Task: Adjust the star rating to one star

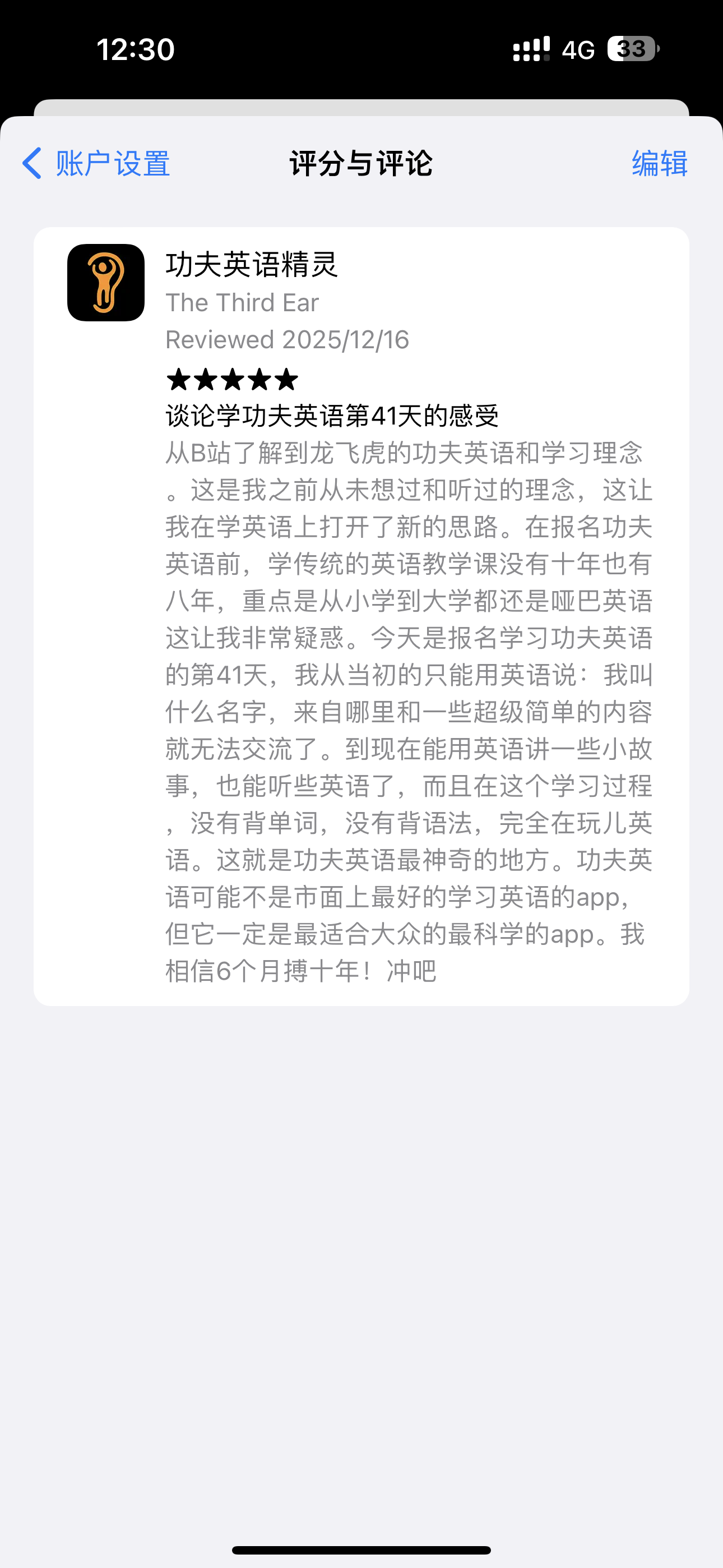Action: (x=178, y=380)
